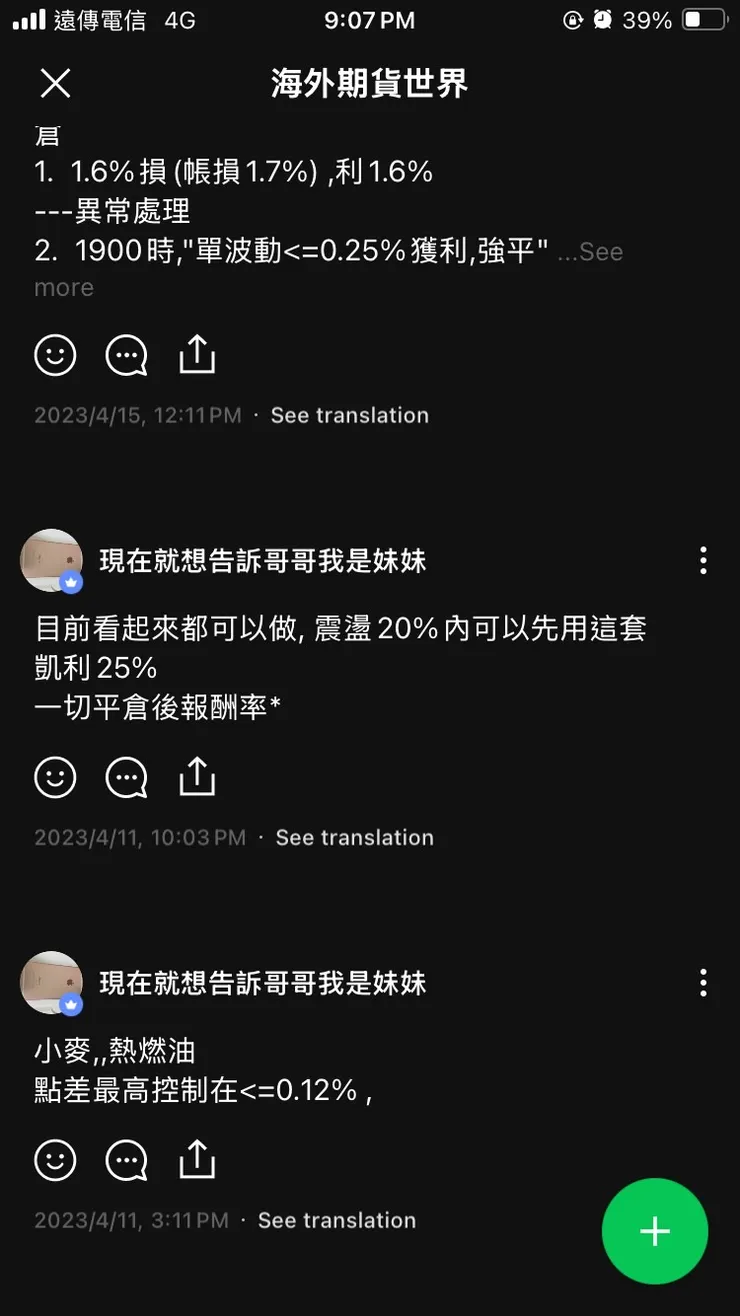The height and width of the screenshot is (1316, 740).
Task: React with a smiley to the 1.6% post
Action: (x=55, y=355)
